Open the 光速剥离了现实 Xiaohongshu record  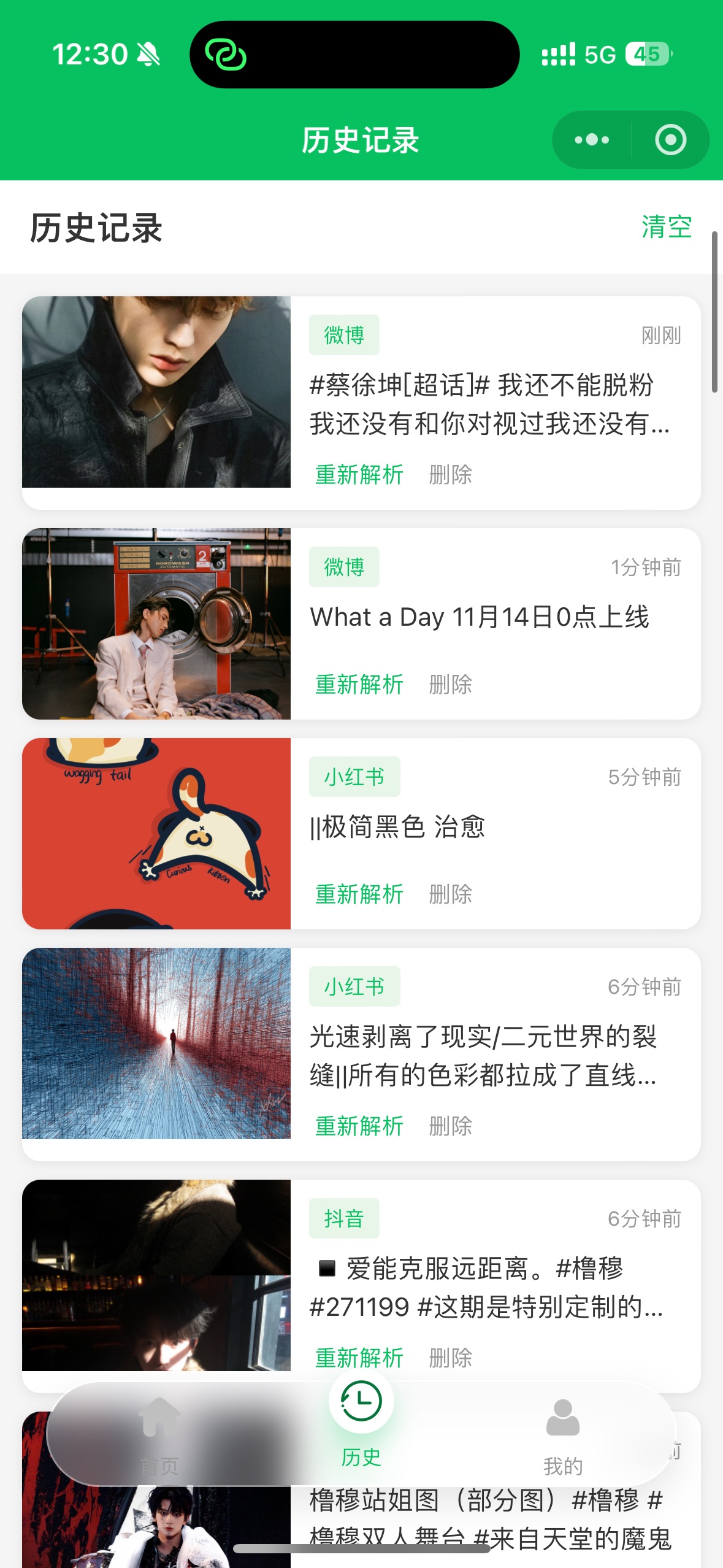click(483, 1055)
